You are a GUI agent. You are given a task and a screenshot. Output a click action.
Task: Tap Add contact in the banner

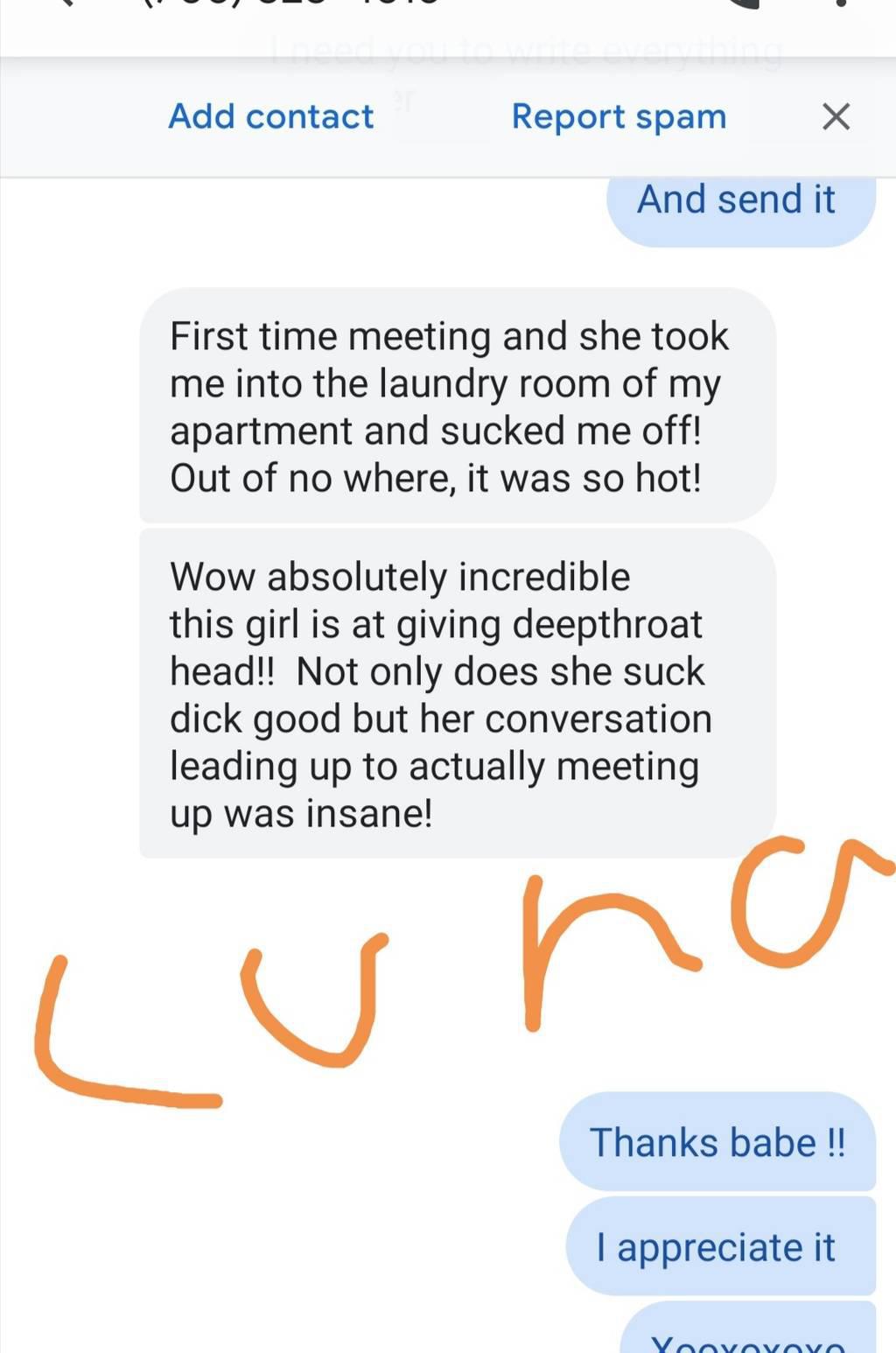coord(270,116)
